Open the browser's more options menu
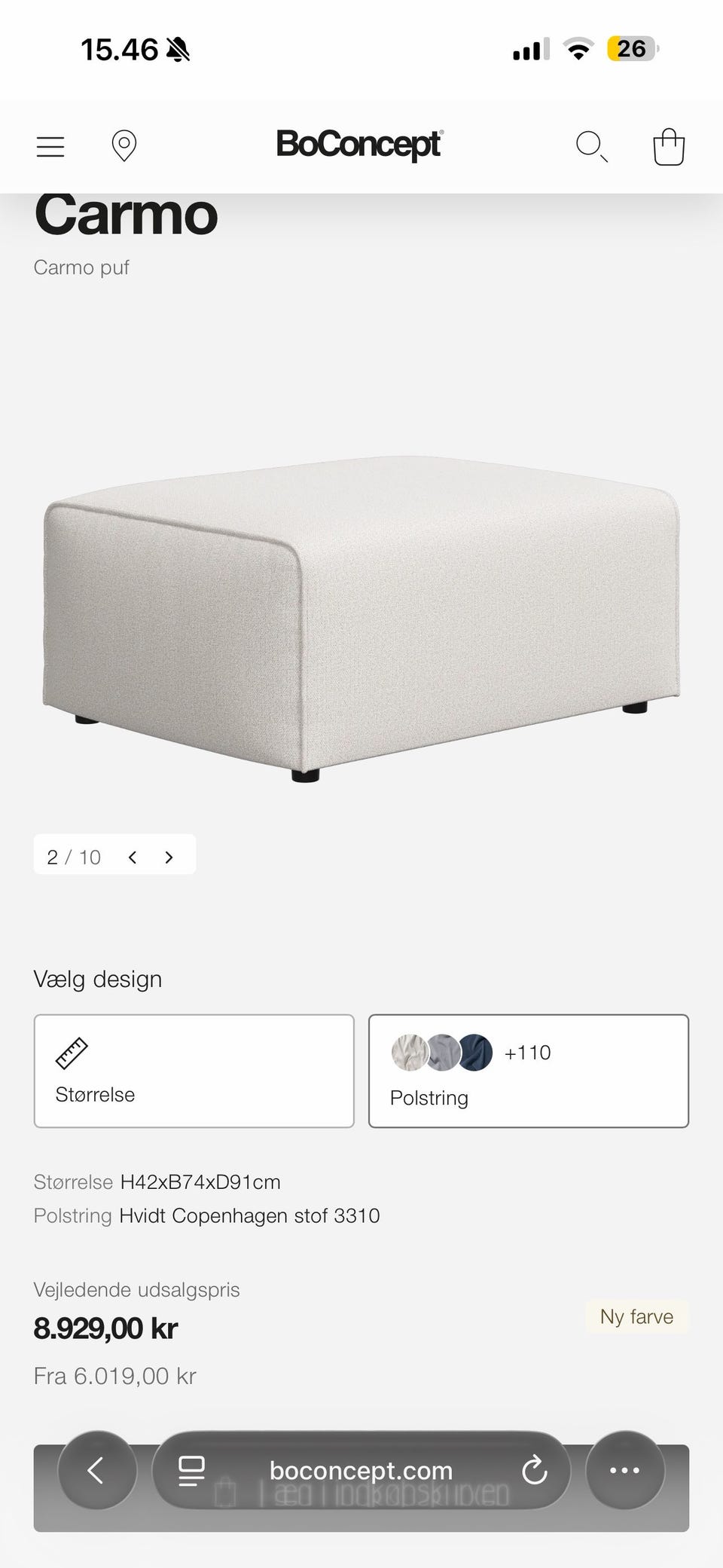This screenshot has height=1568, width=723. pyautogui.click(x=624, y=1470)
